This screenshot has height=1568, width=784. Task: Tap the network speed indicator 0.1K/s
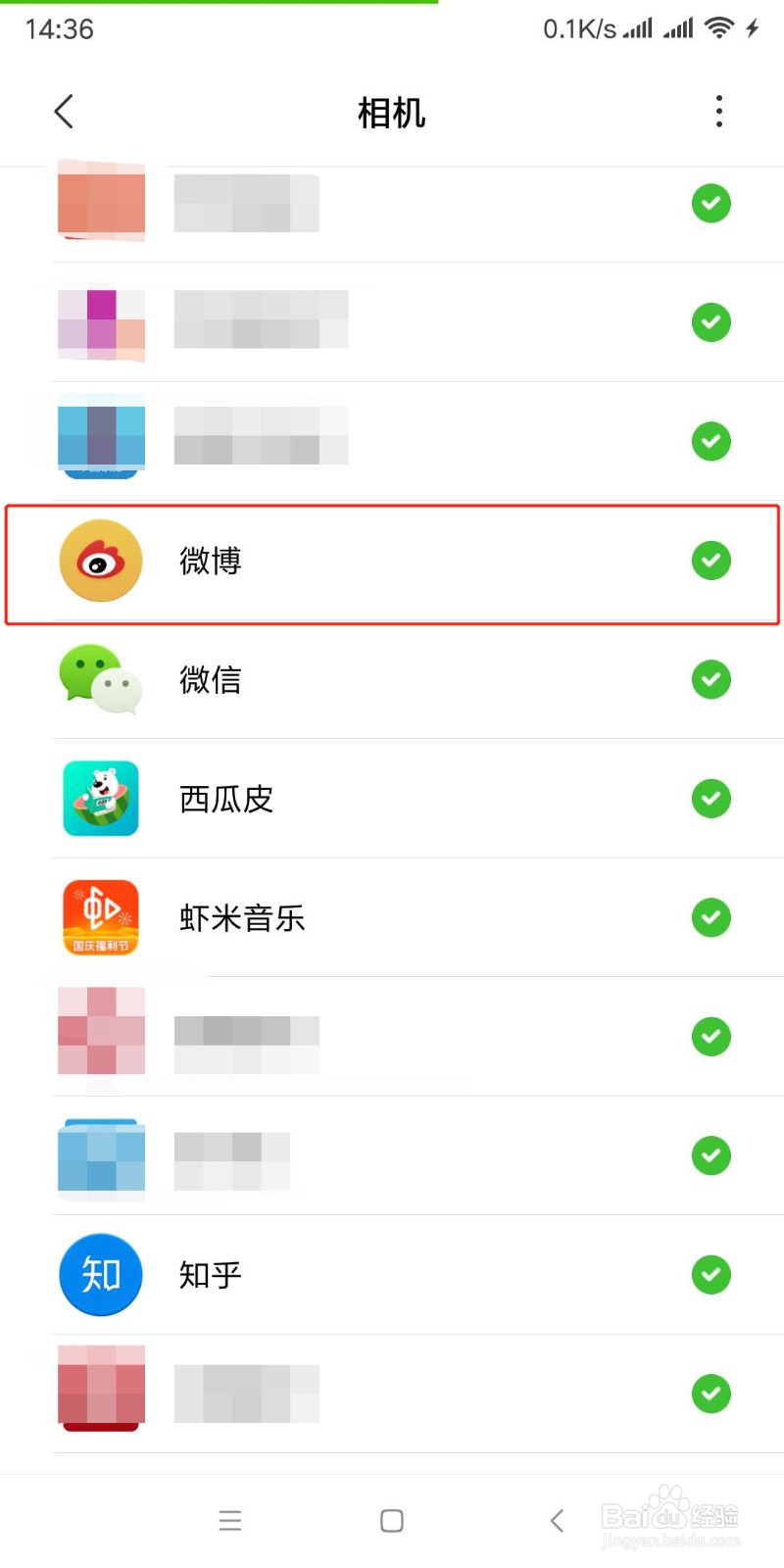click(579, 28)
